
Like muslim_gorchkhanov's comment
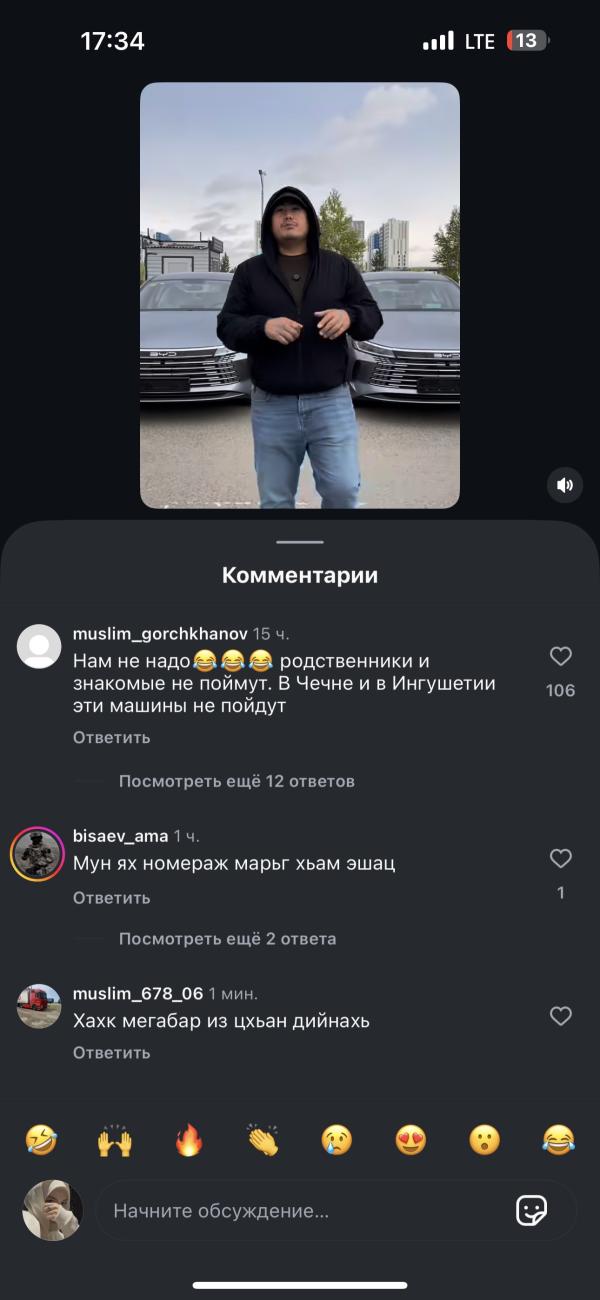(561, 656)
